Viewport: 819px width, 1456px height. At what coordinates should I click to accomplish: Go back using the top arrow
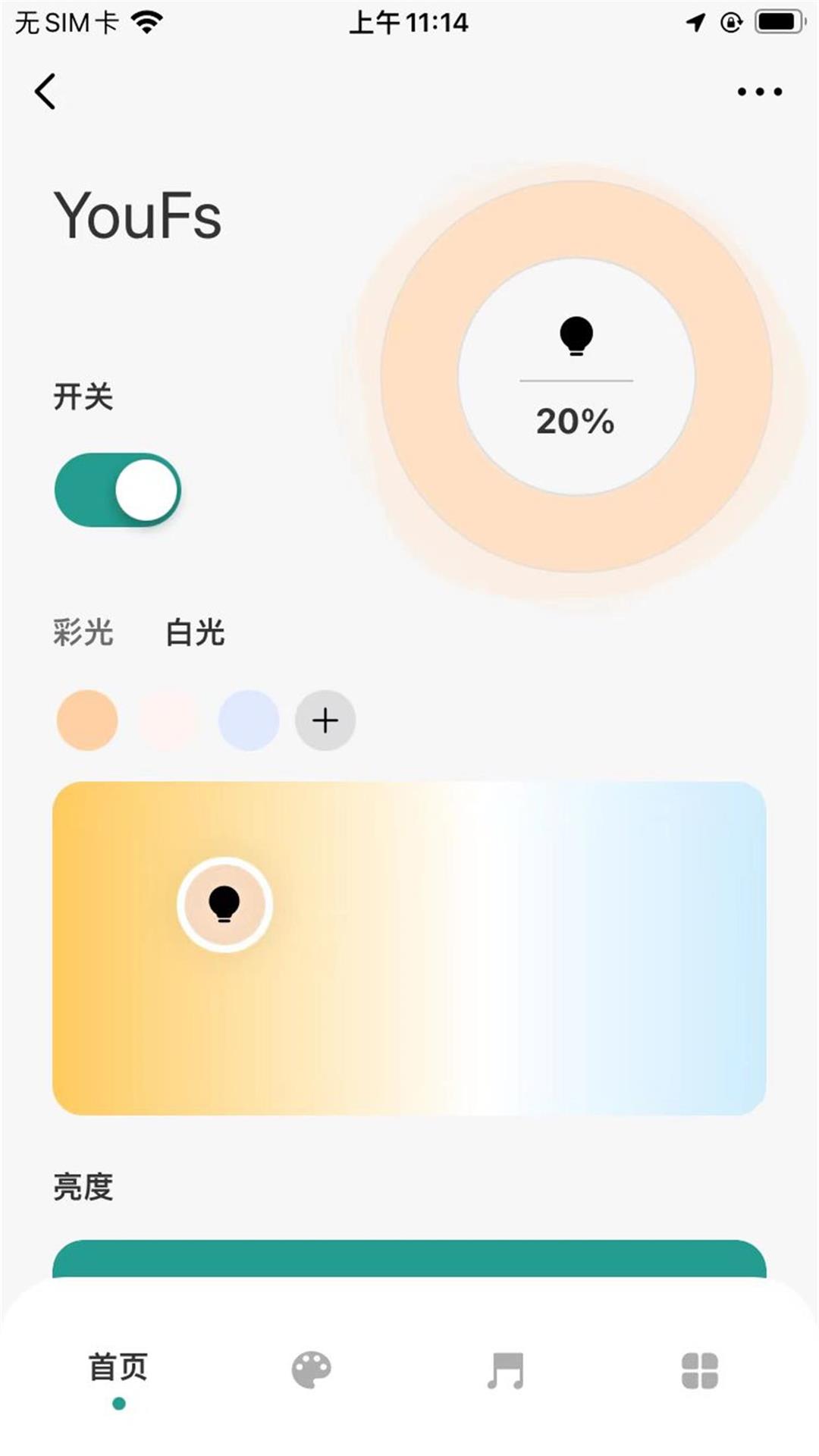click(x=45, y=92)
